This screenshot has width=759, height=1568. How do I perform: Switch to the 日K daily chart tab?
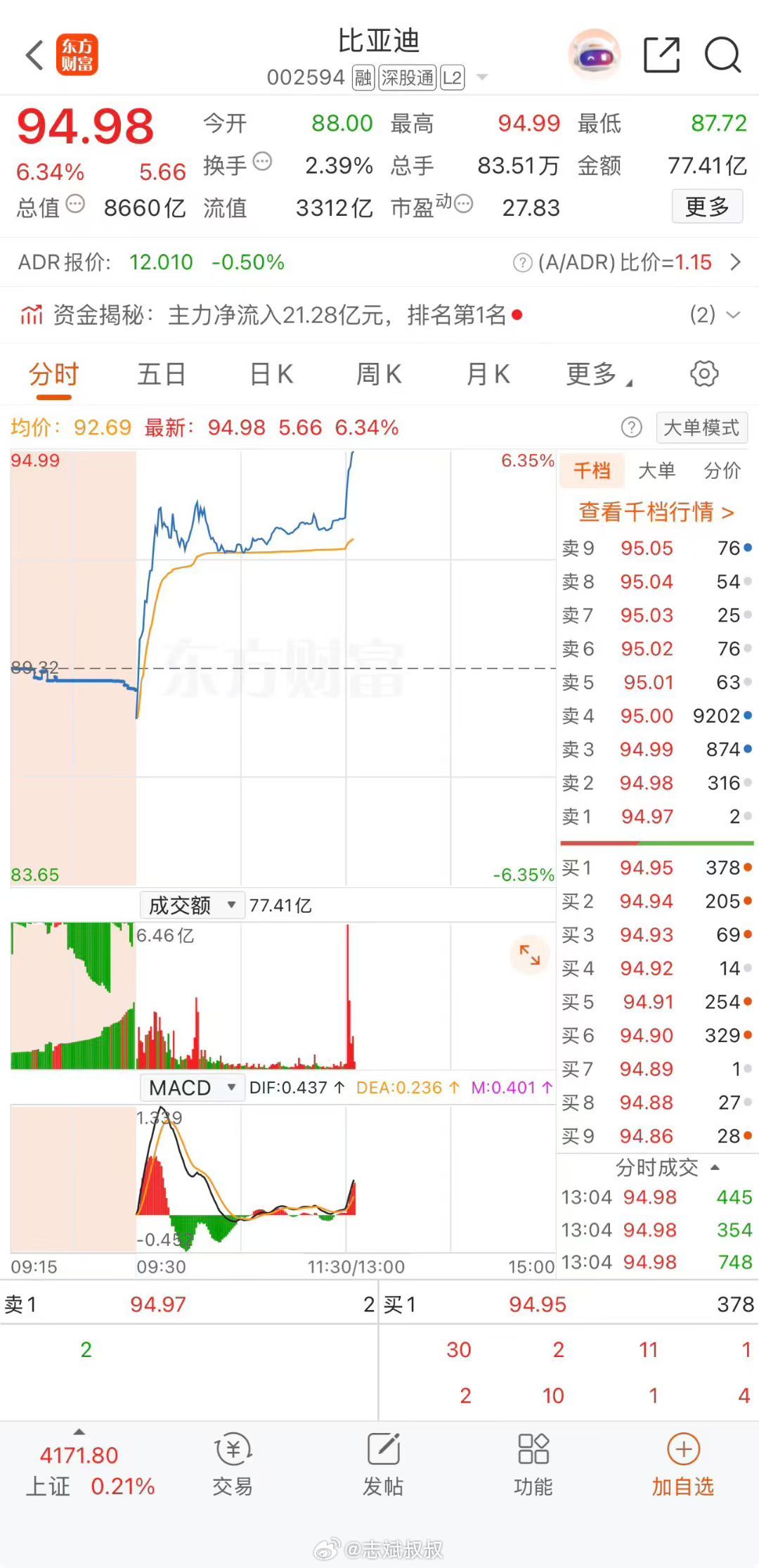(x=271, y=374)
